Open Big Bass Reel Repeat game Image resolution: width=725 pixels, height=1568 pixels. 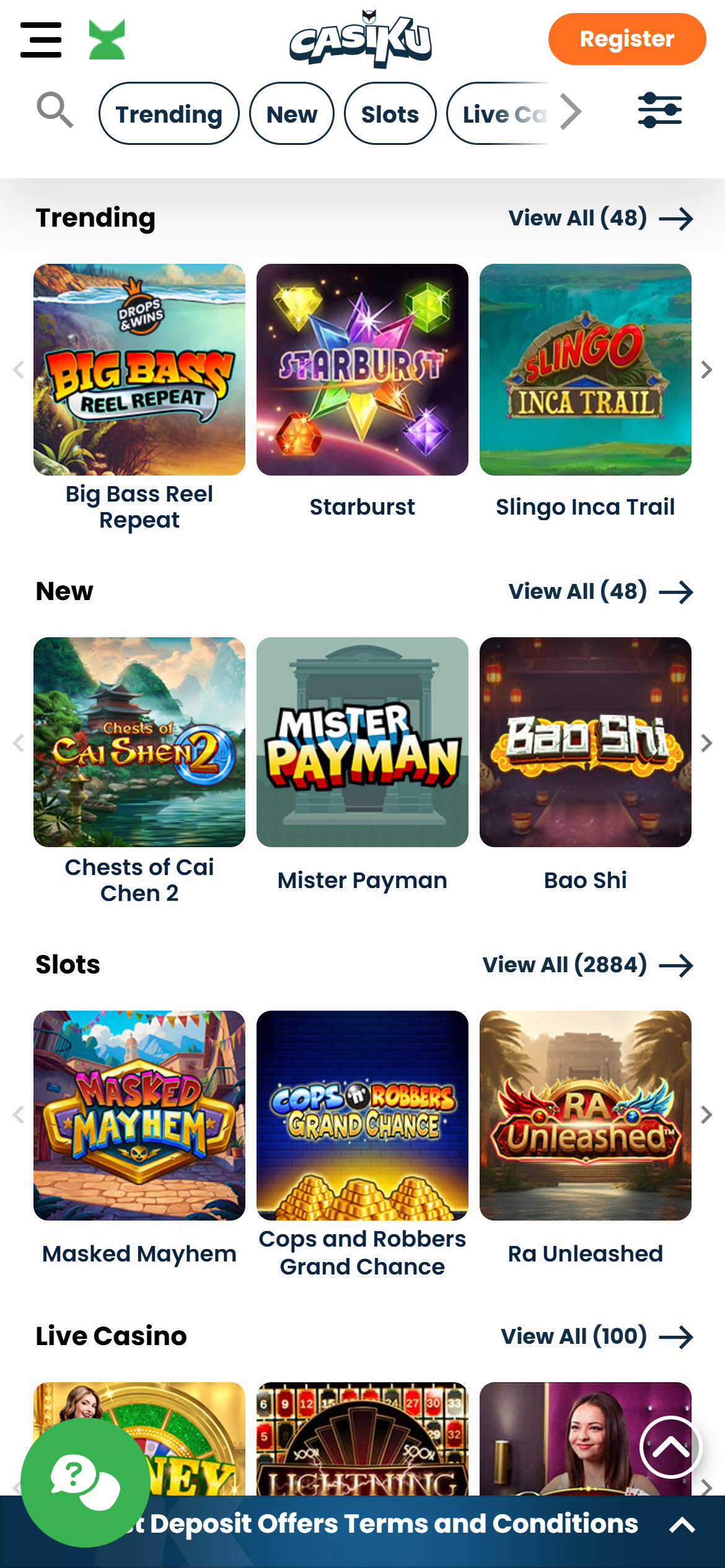pos(139,370)
